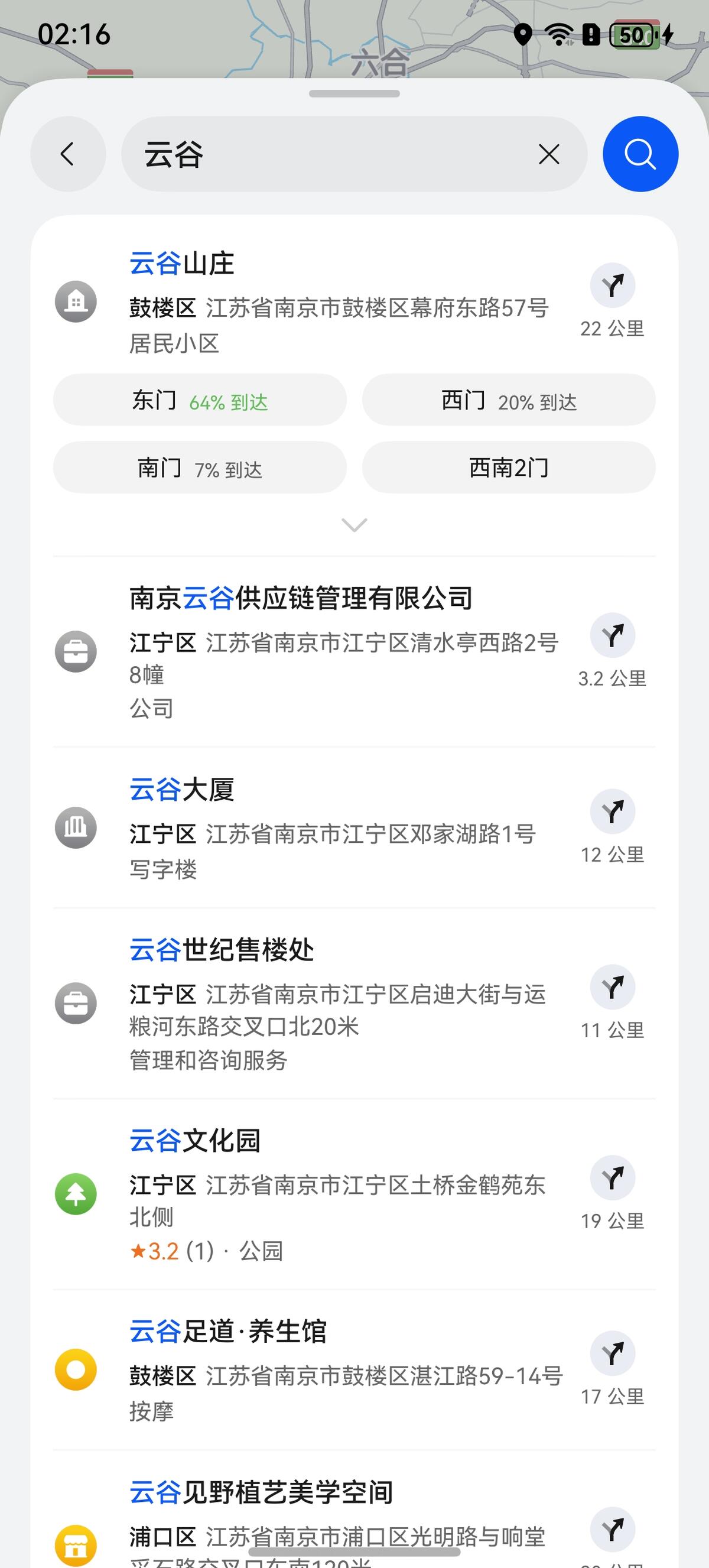Get directions to 云谷文化园
This screenshot has height=1568, width=709.
612,1178
